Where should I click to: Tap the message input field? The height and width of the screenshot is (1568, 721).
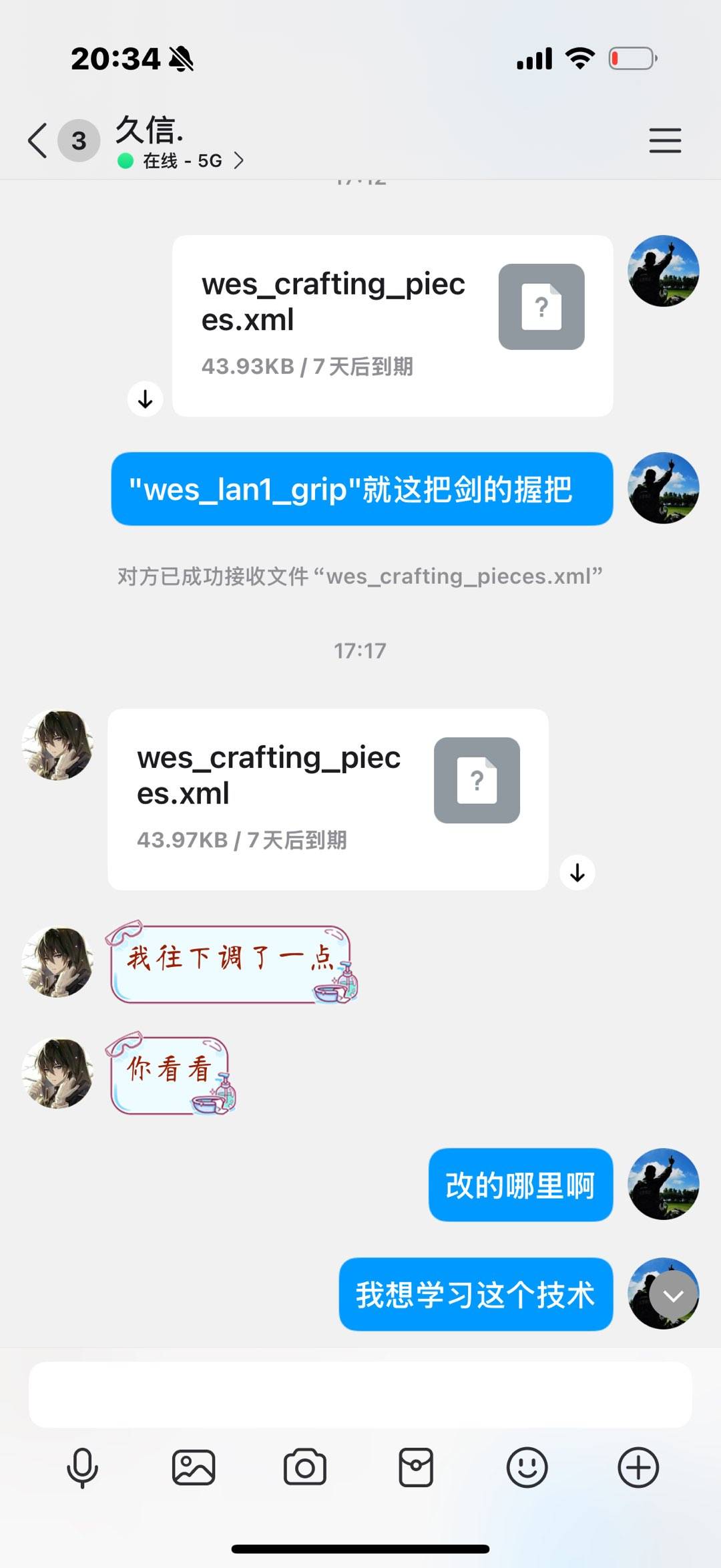pos(360,1394)
